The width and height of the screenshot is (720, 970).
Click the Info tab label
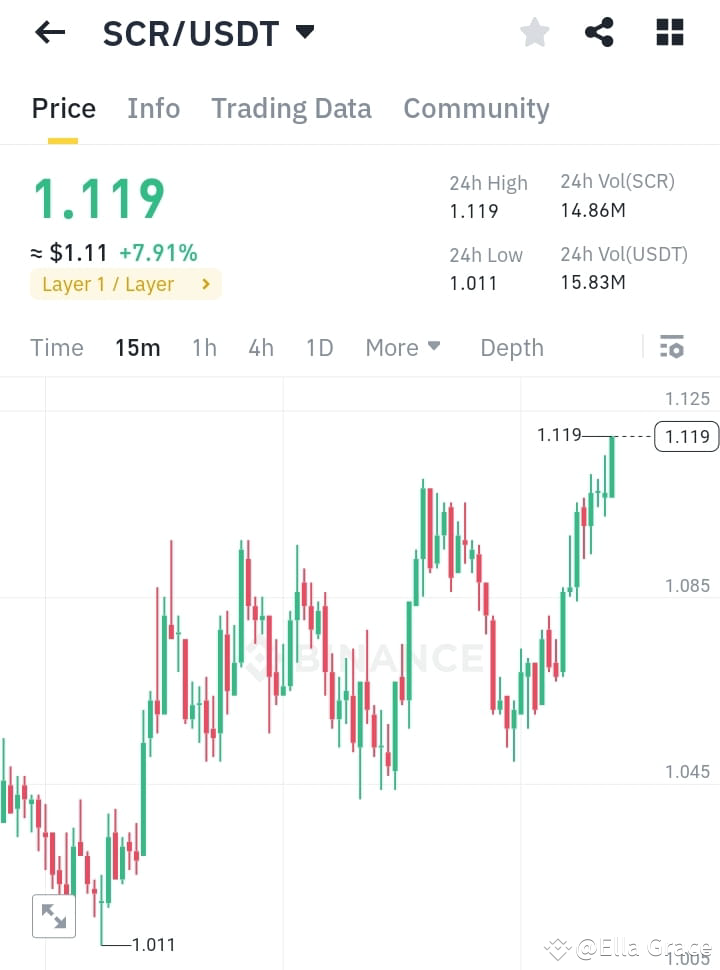click(153, 108)
